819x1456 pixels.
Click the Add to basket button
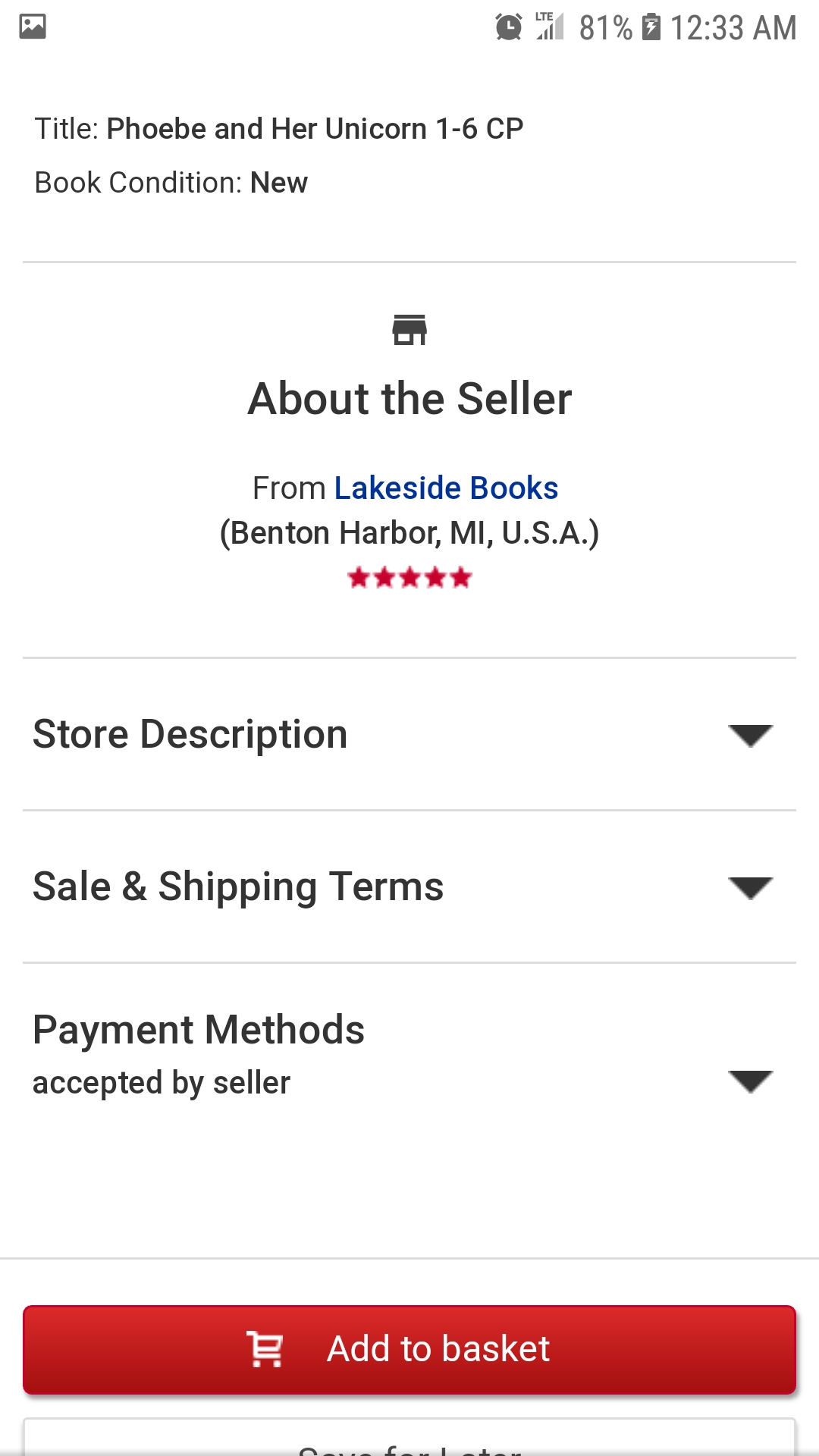[x=409, y=1348]
